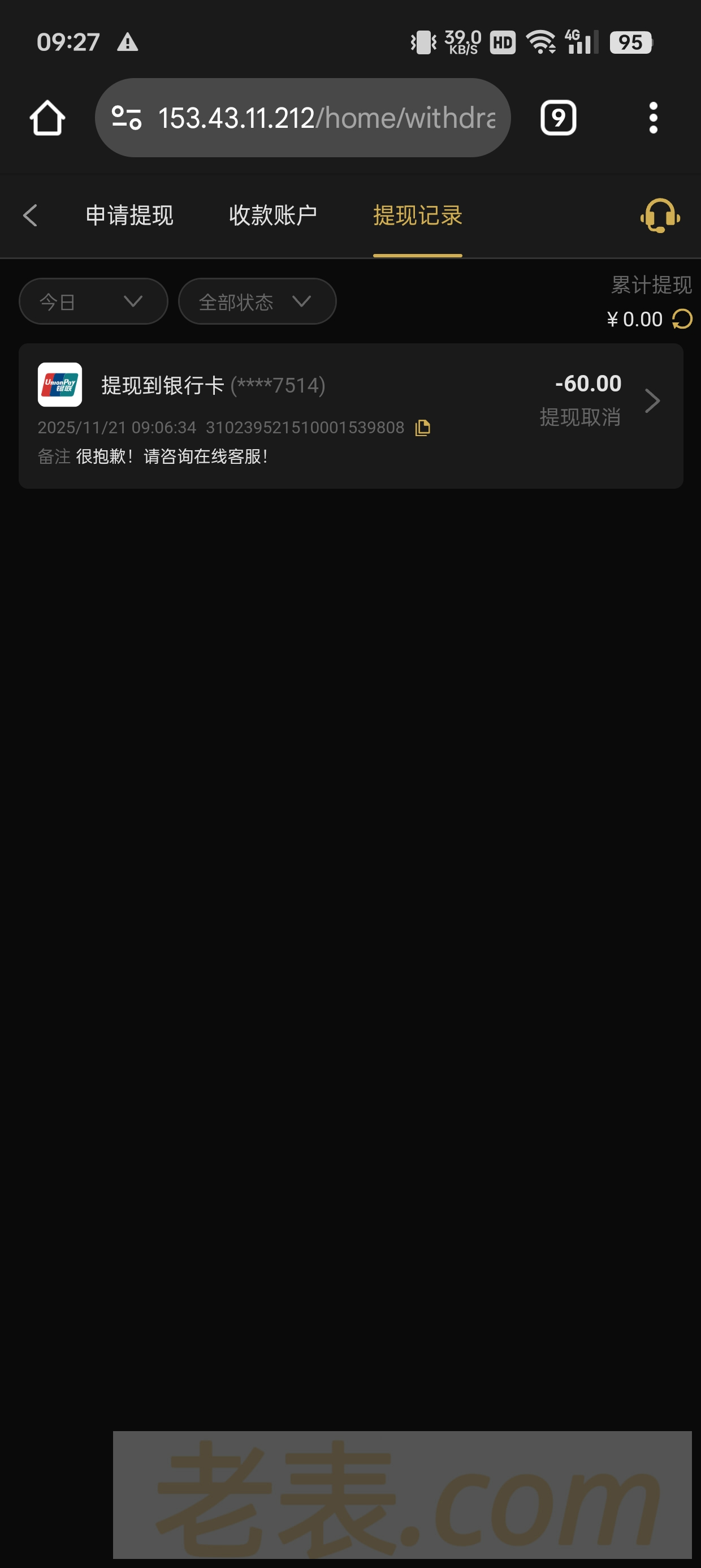
Task: Switch to the 收款账户 tab
Action: [x=272, y=216]
